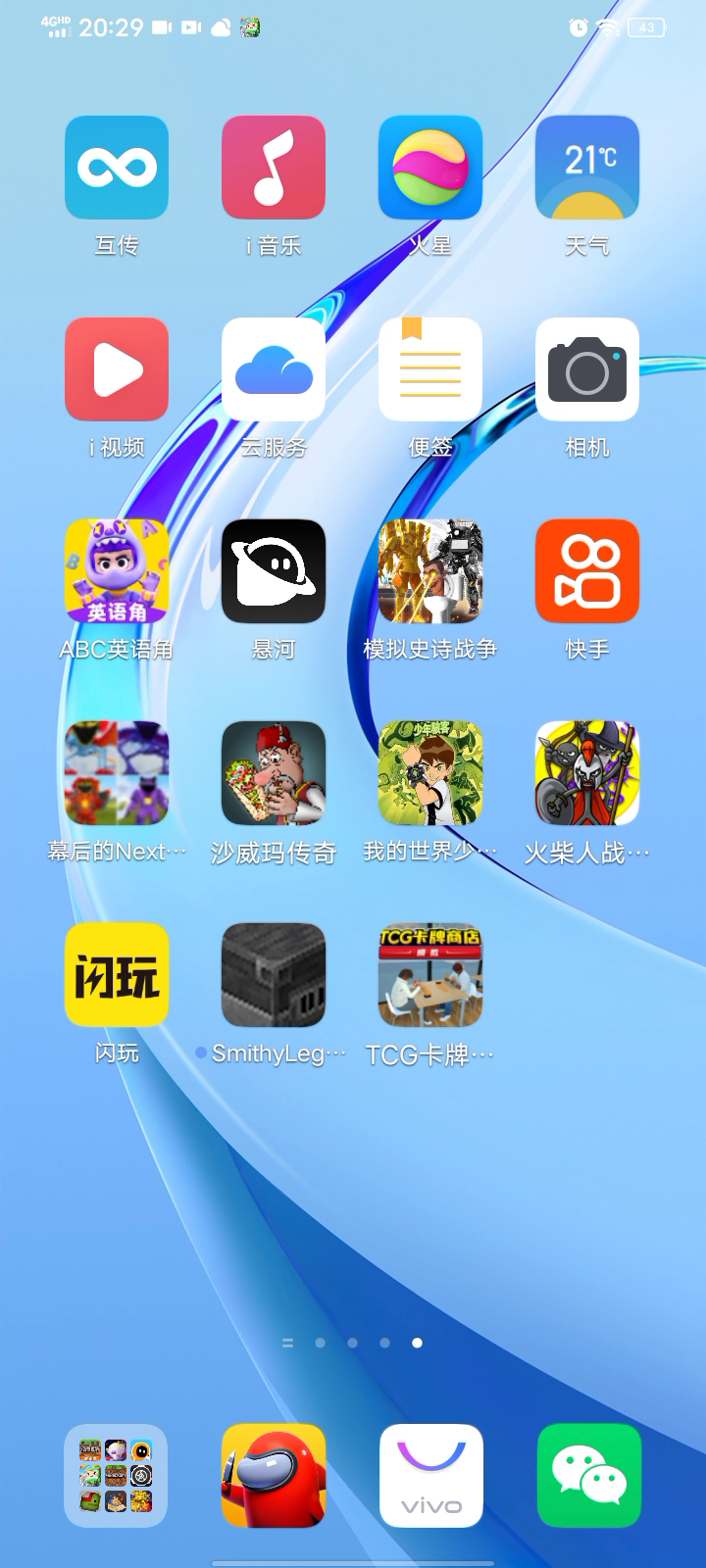Launch the 相机 camera
The height and width of the screenshot is (1568, 706).
pyautogui.click(x=587, y=369)
